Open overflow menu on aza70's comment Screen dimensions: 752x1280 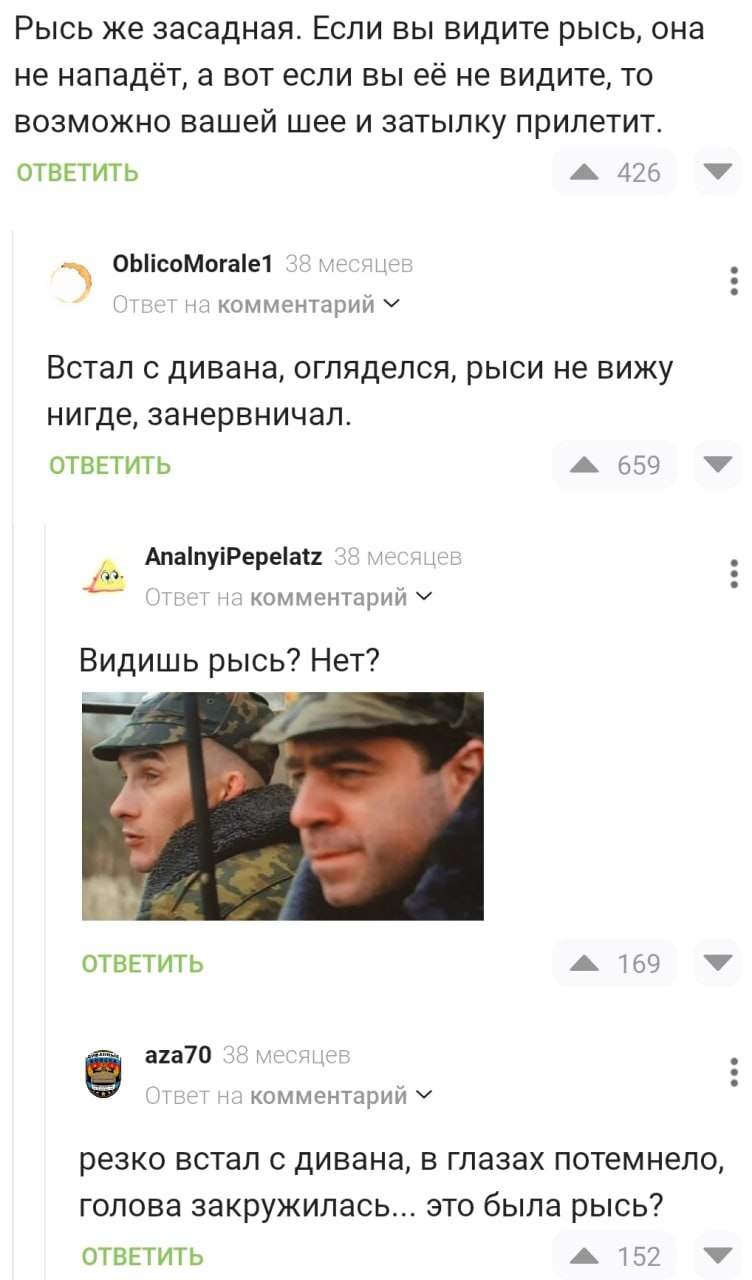[735, 1072]
